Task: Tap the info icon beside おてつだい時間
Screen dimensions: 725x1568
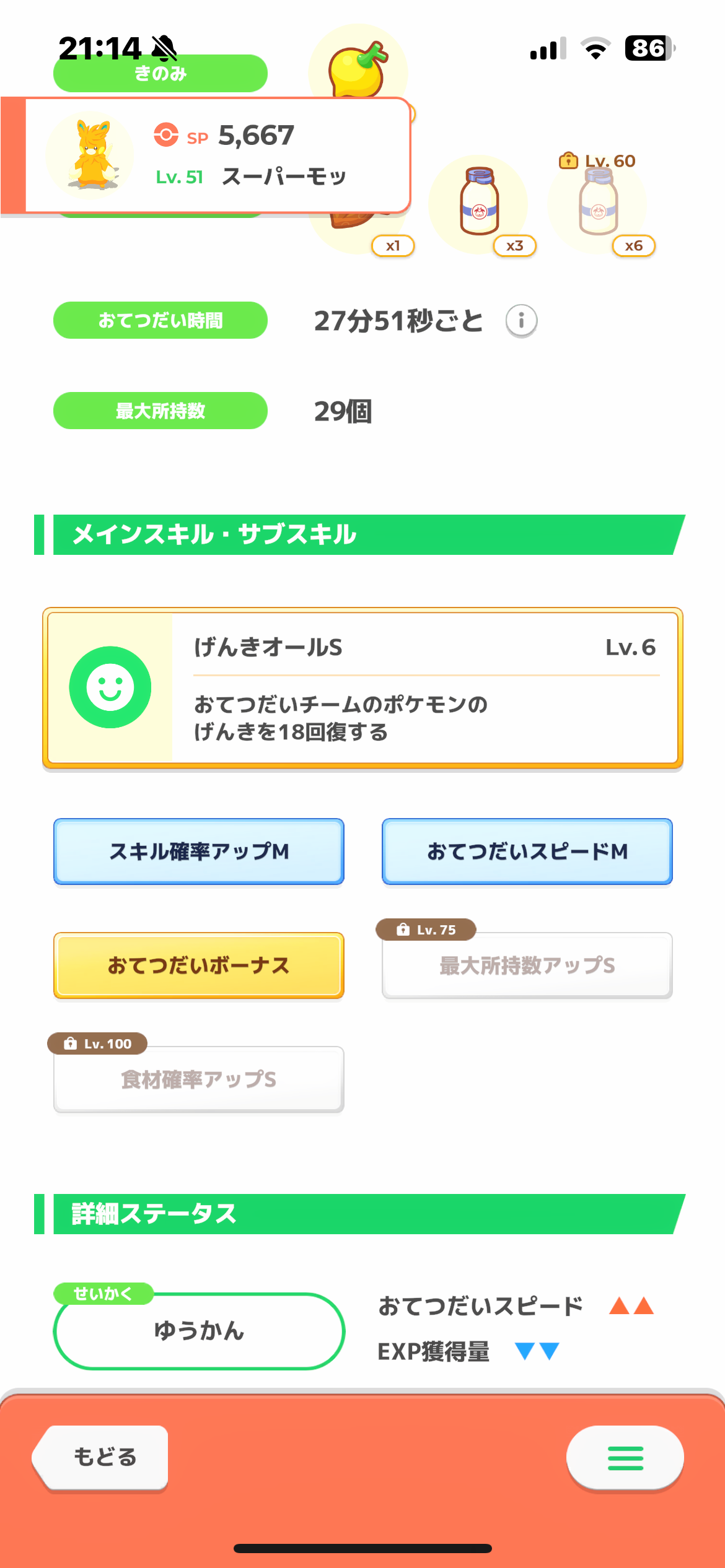Action: point(521,321)
